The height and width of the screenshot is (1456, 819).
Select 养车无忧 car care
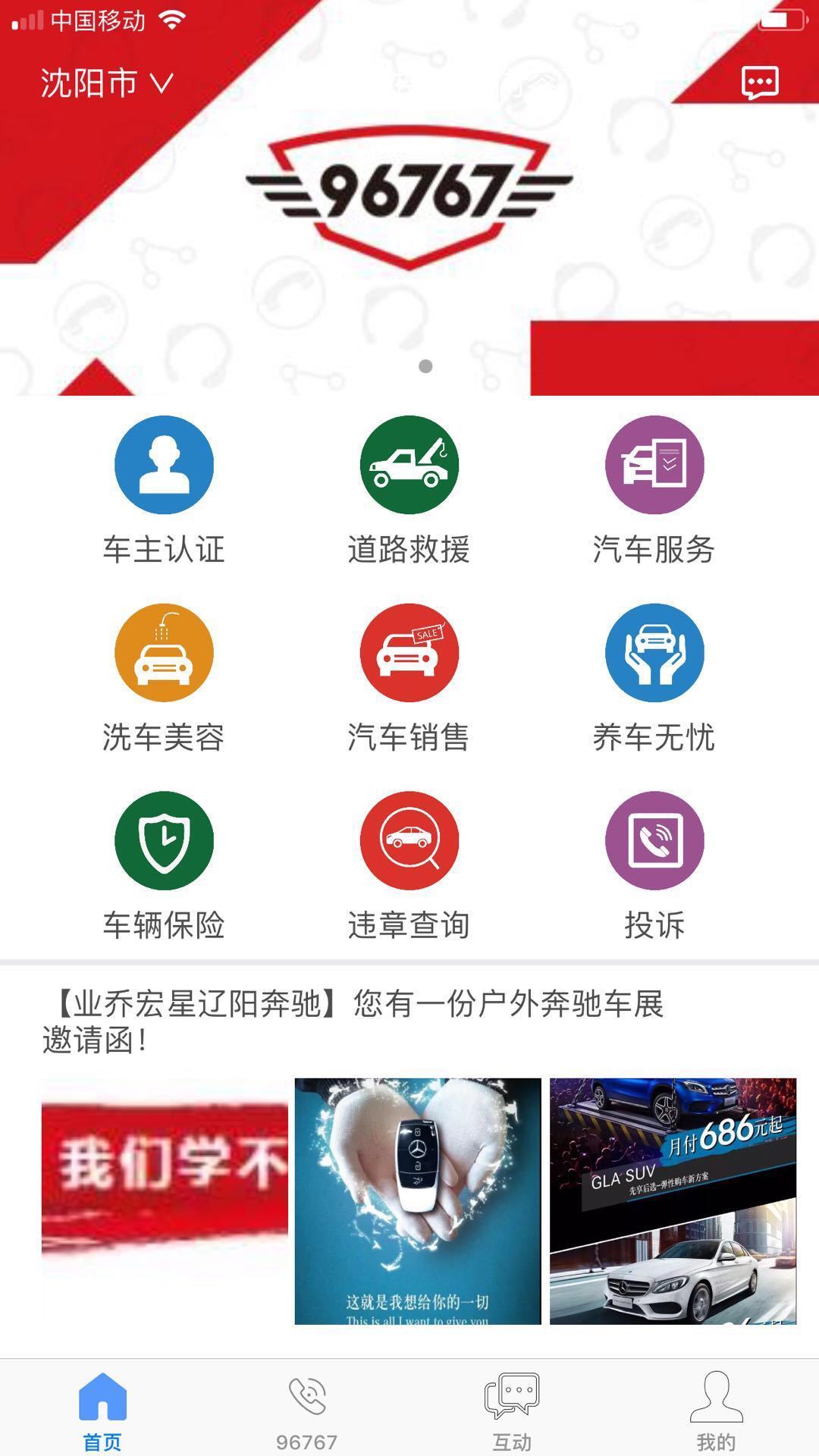coord(654,679)
